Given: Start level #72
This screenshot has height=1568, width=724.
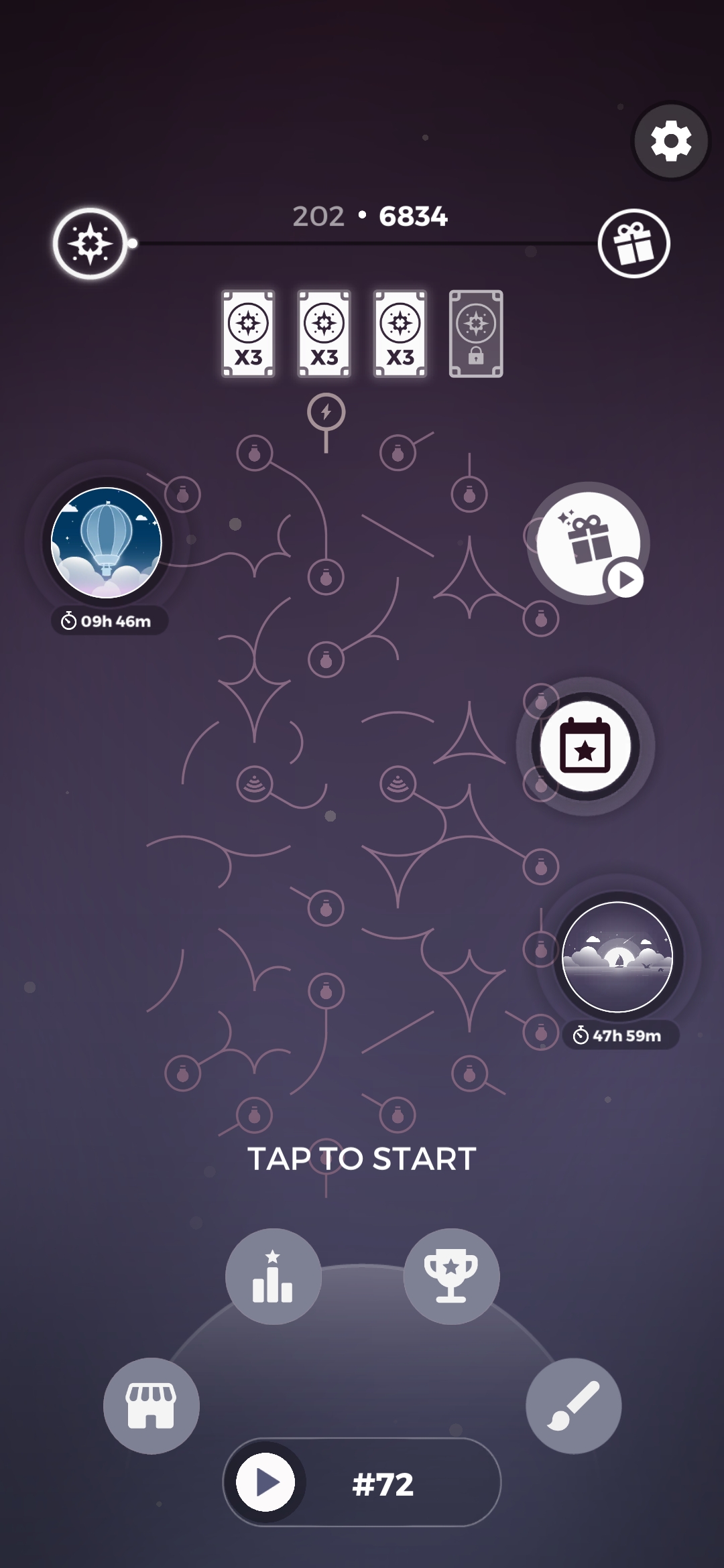Looking at the screenshot, I should (362, 1484).
